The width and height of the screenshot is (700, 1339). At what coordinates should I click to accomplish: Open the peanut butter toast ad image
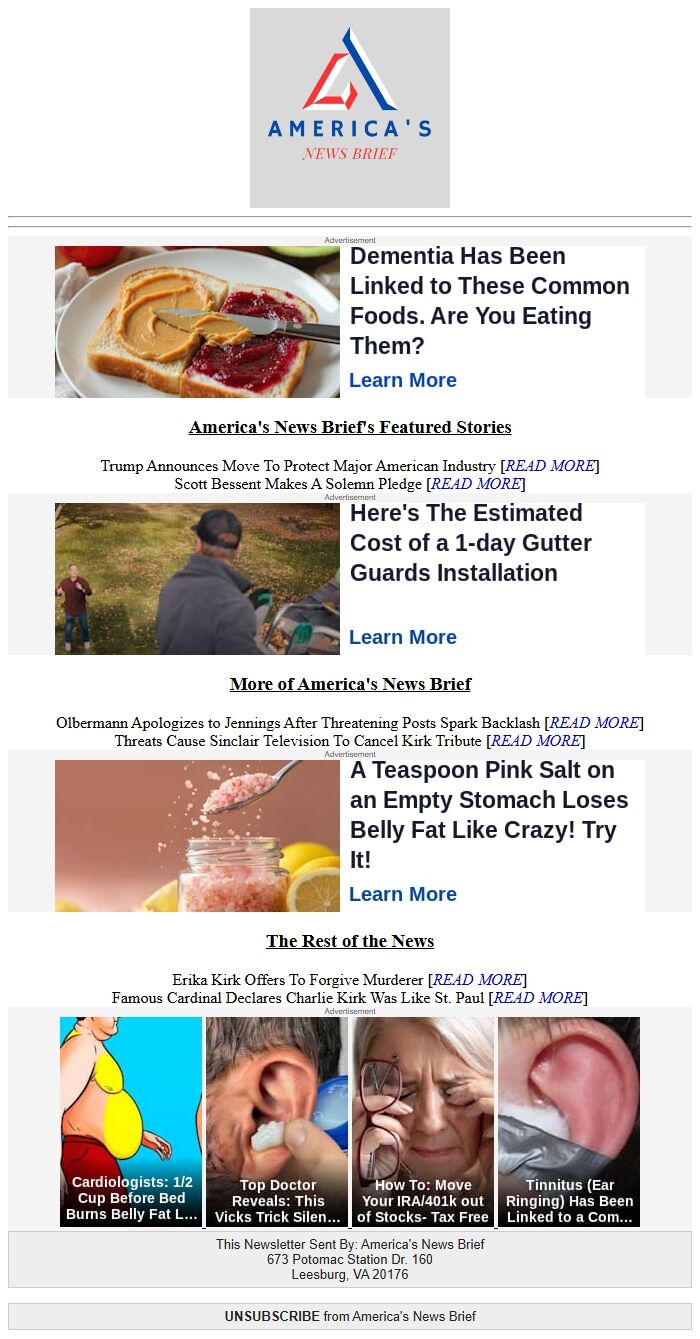coord(197,322)
